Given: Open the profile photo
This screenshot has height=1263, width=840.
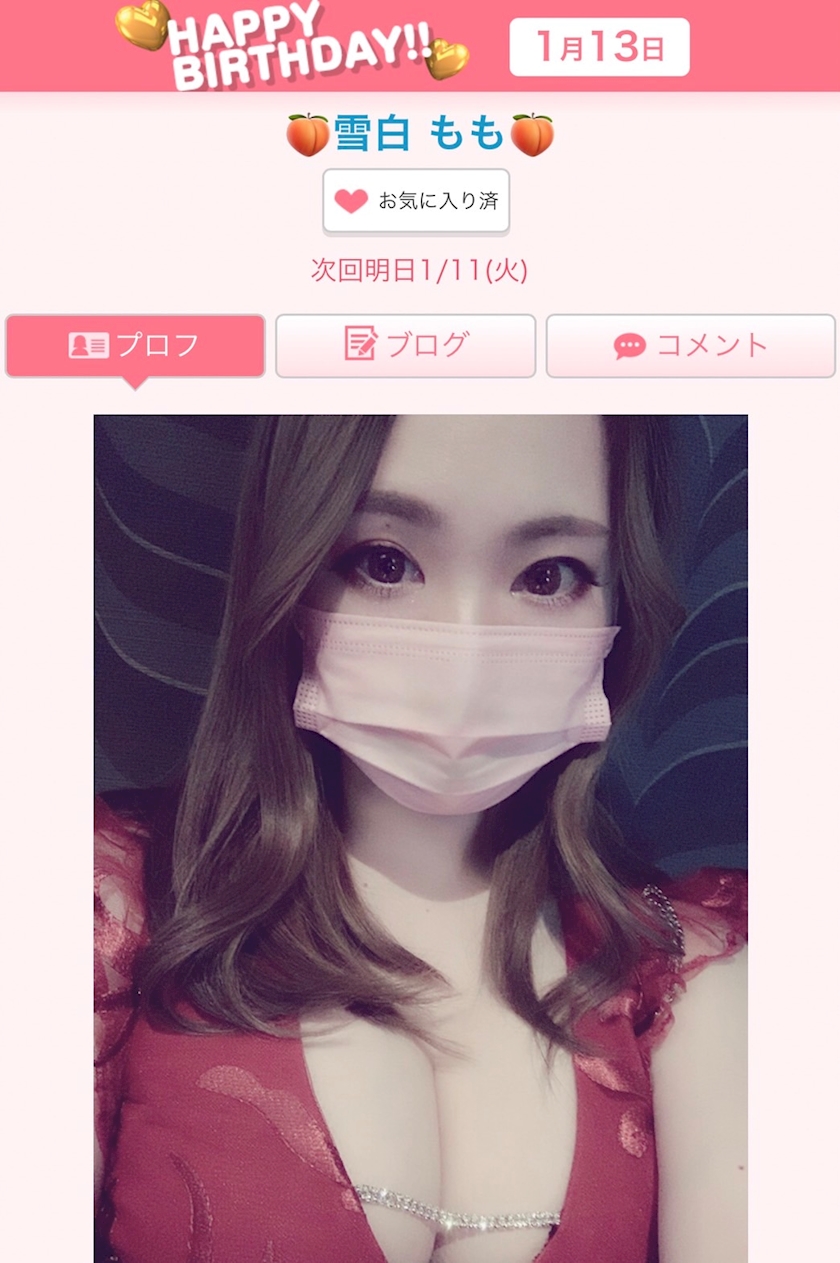Looking at the screenshot, I should coord(420,839).
